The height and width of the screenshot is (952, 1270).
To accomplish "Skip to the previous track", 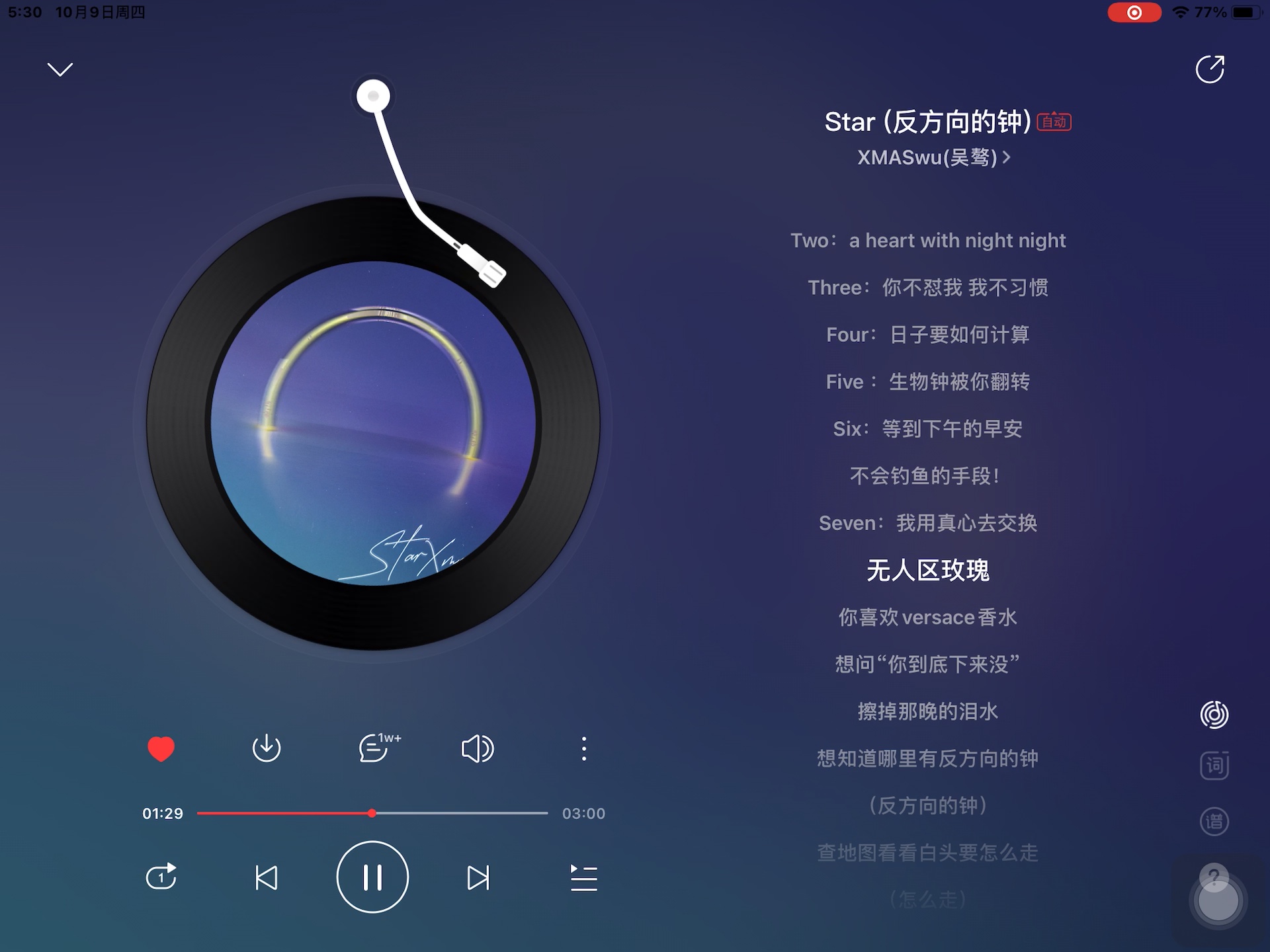I will click(x=267, y=877).
